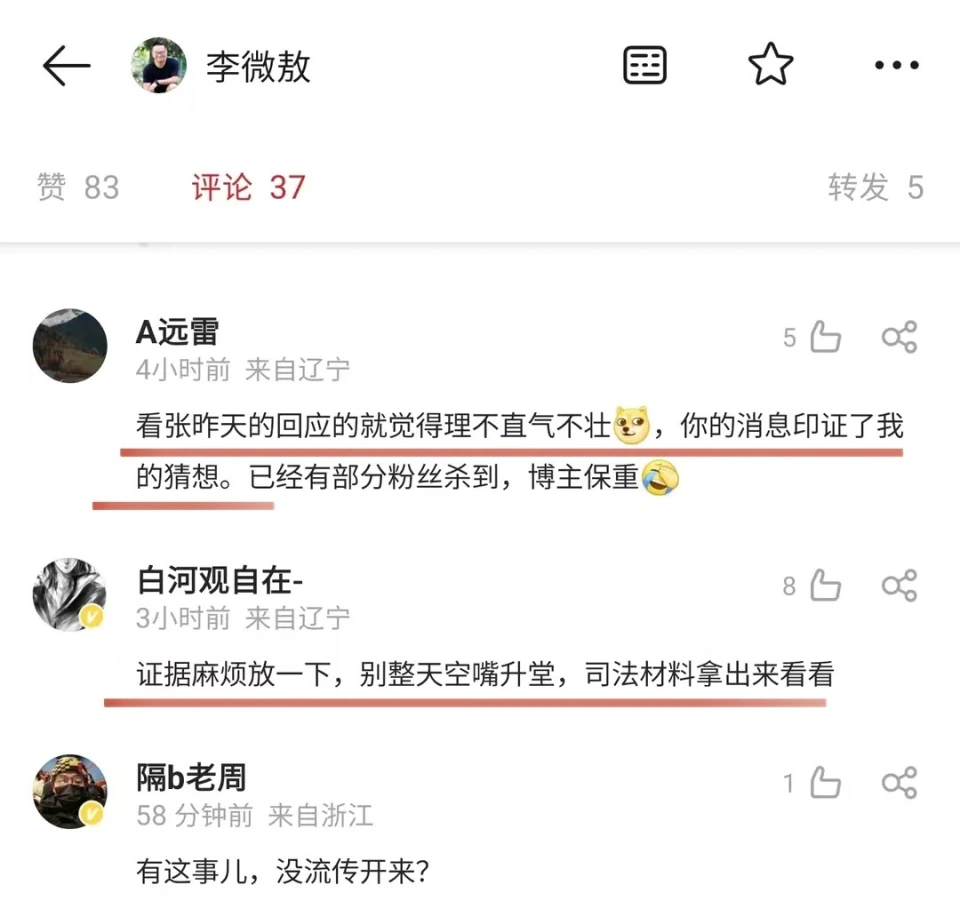Favorite this post with the star icon
The width and height of the screenshot is (960, 917).
coord(770,66)
